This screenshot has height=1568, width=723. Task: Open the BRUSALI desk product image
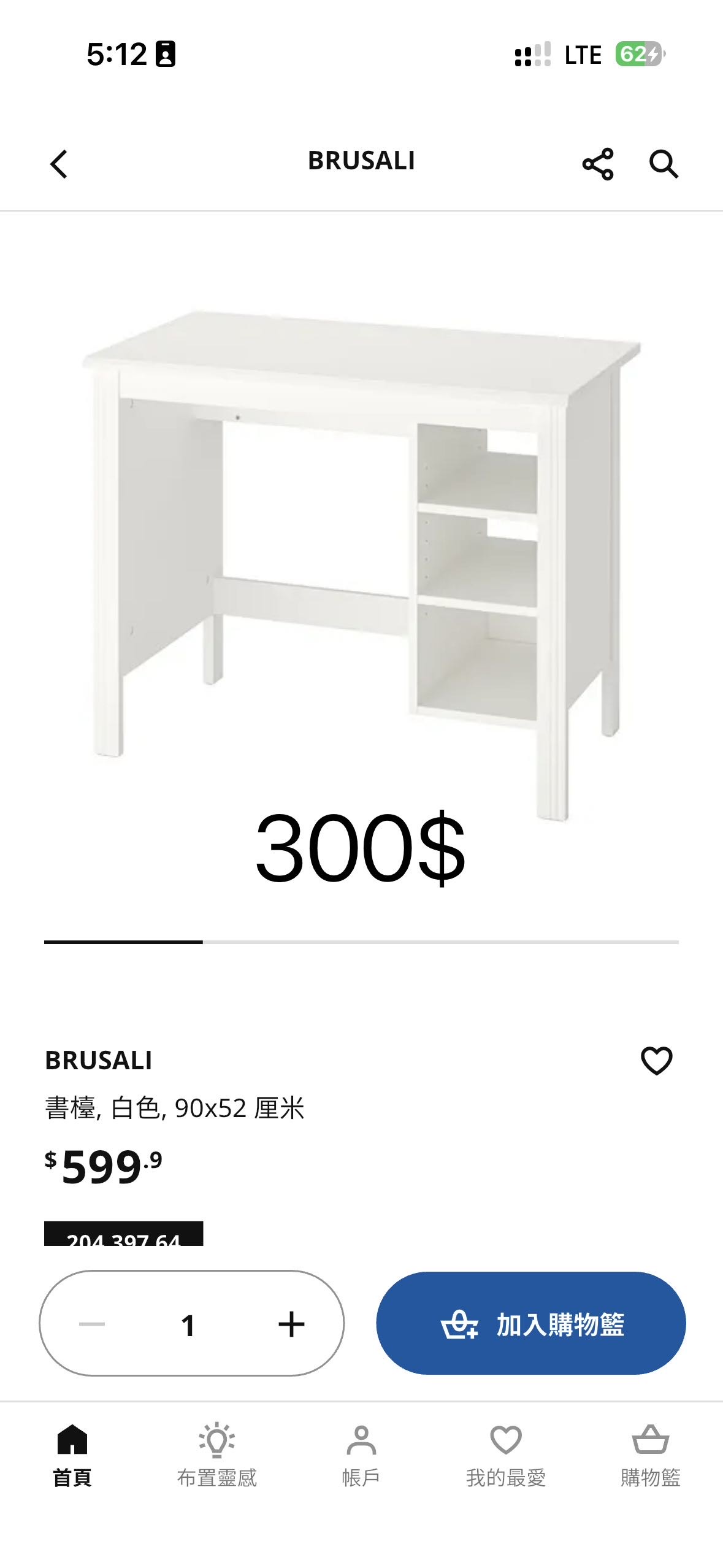coord(361,552)
